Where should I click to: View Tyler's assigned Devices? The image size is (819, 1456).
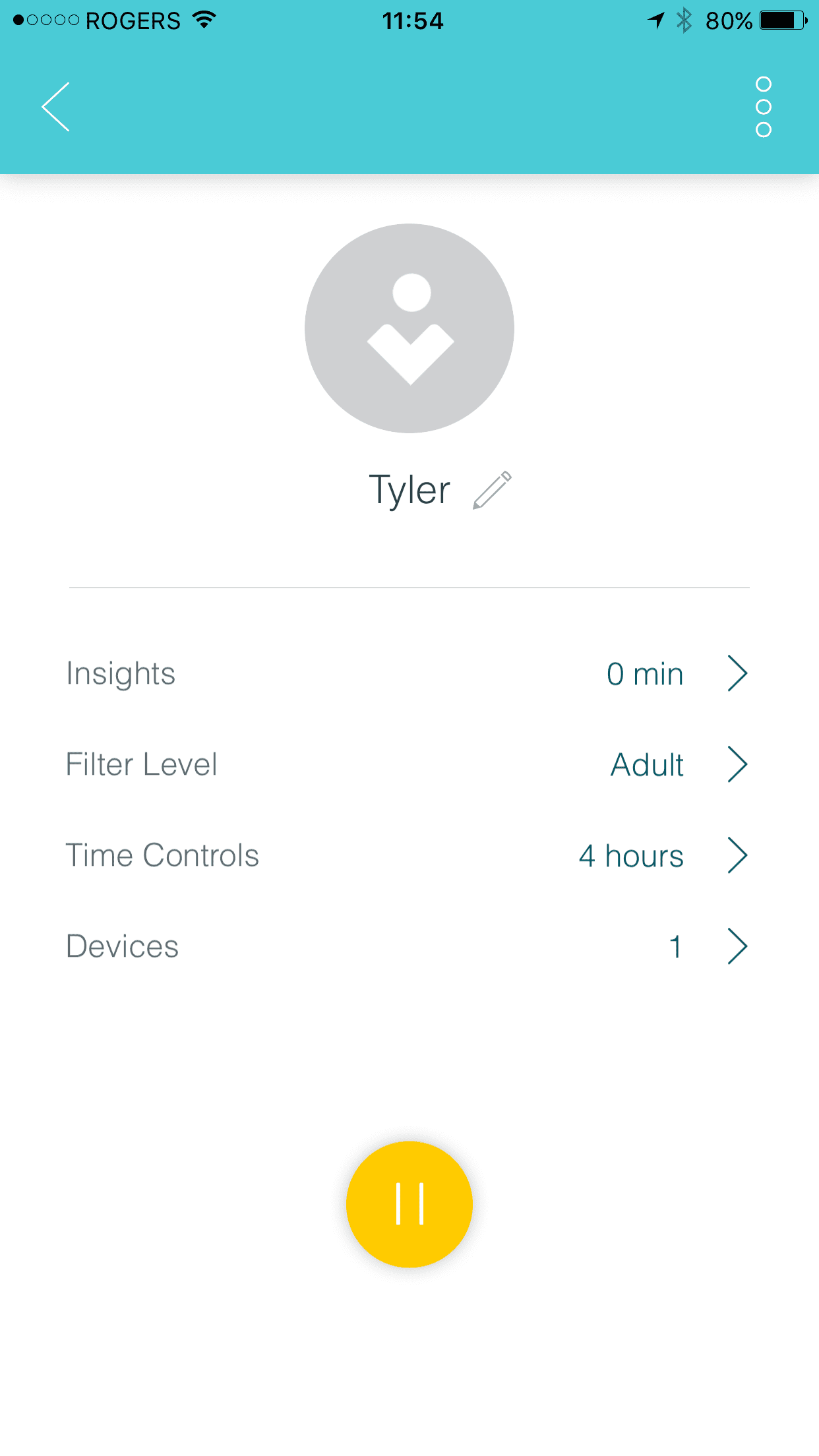coord(409,947)
